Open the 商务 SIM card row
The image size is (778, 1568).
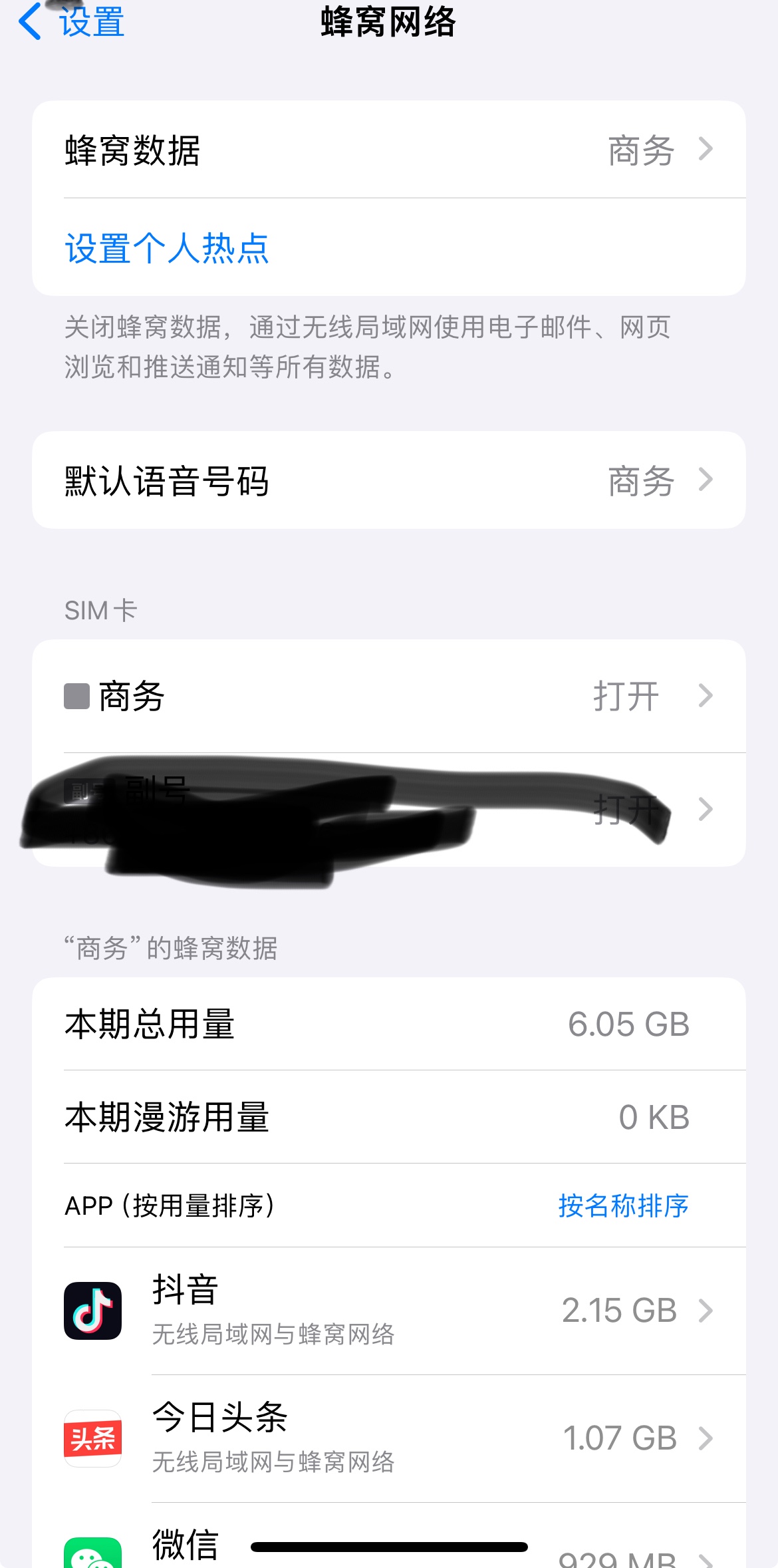[x=388, y=696]
